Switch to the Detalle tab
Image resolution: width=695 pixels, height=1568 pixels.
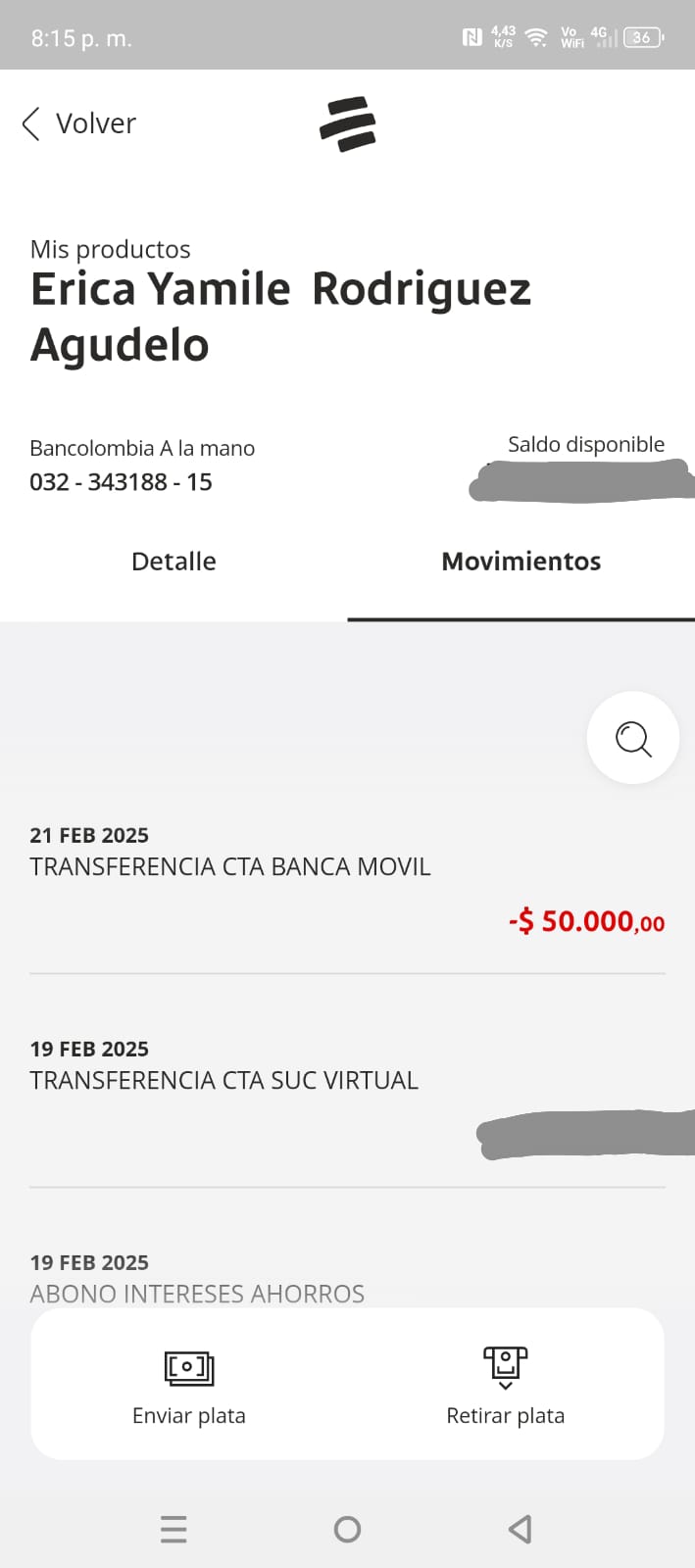click(x=174, y=562)
